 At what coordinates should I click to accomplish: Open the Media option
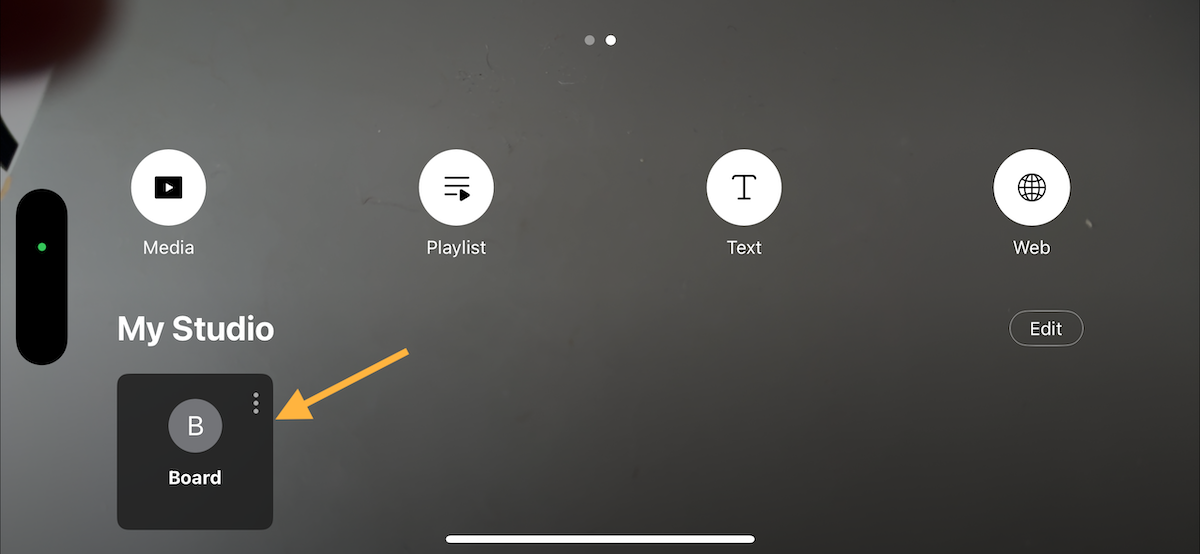click(x=168, y=187)
